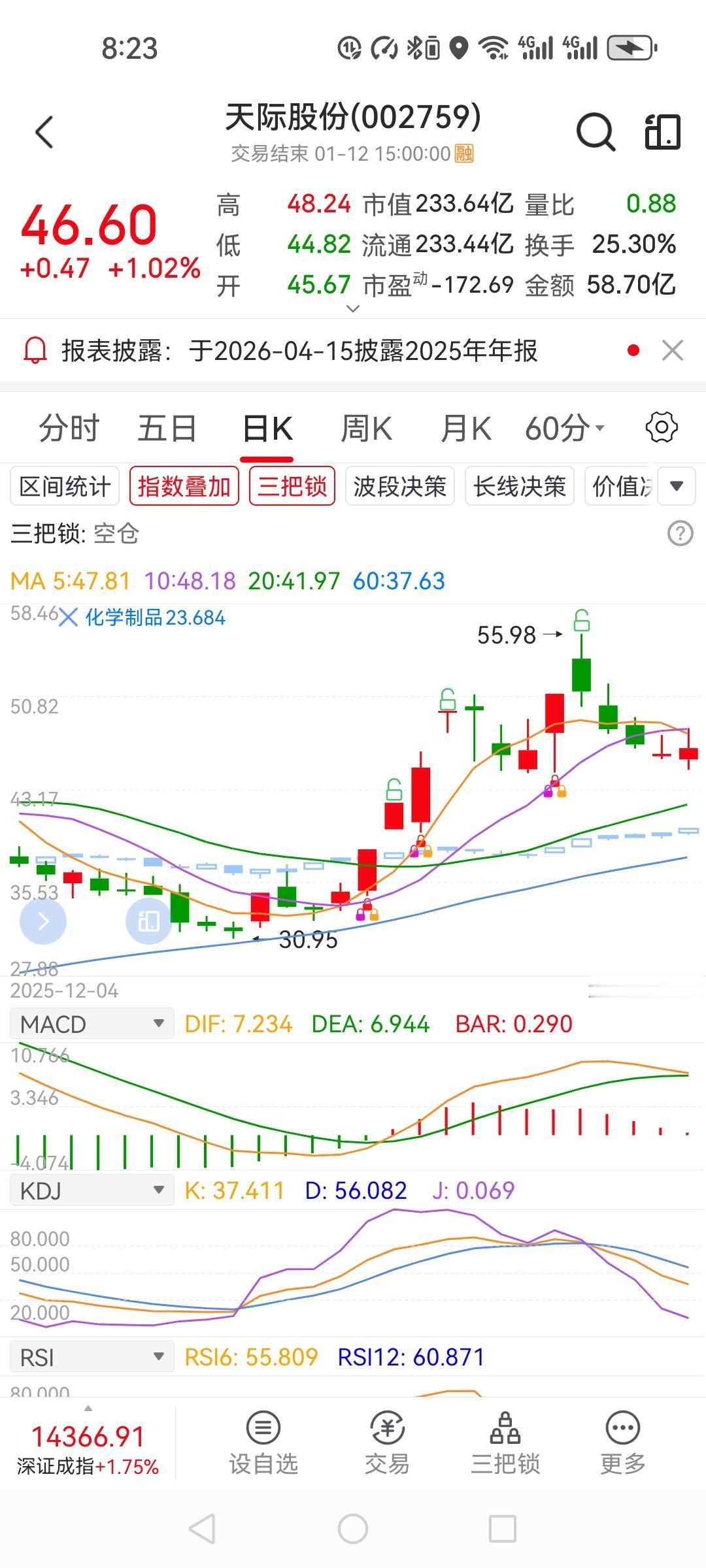Screen dimensions: 706x1568
Task: Change the KDJ indicator dropdown
Action: [92, 1190]
